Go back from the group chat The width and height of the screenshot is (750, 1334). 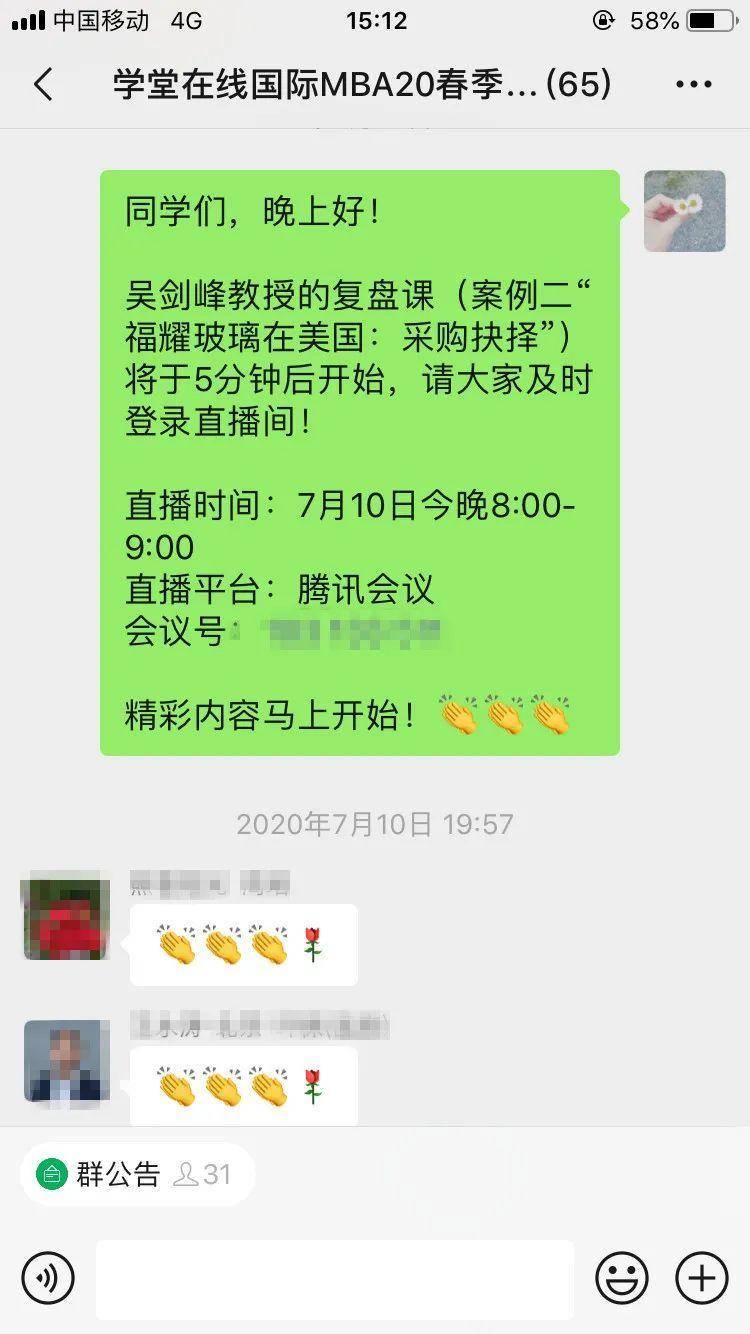coord(43,85)
